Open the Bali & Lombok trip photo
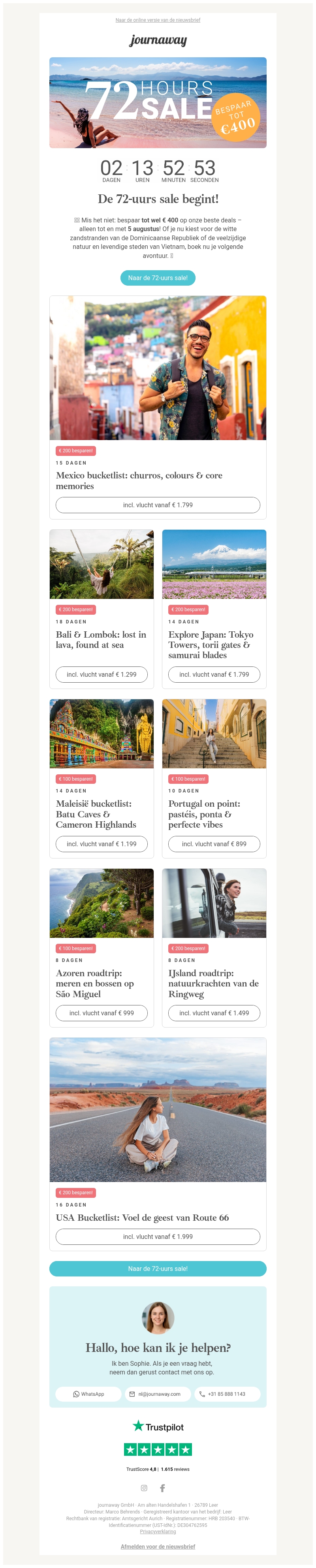Image resolution: width=316 pixels, height=1568 pixels. [x=102, y=564]
